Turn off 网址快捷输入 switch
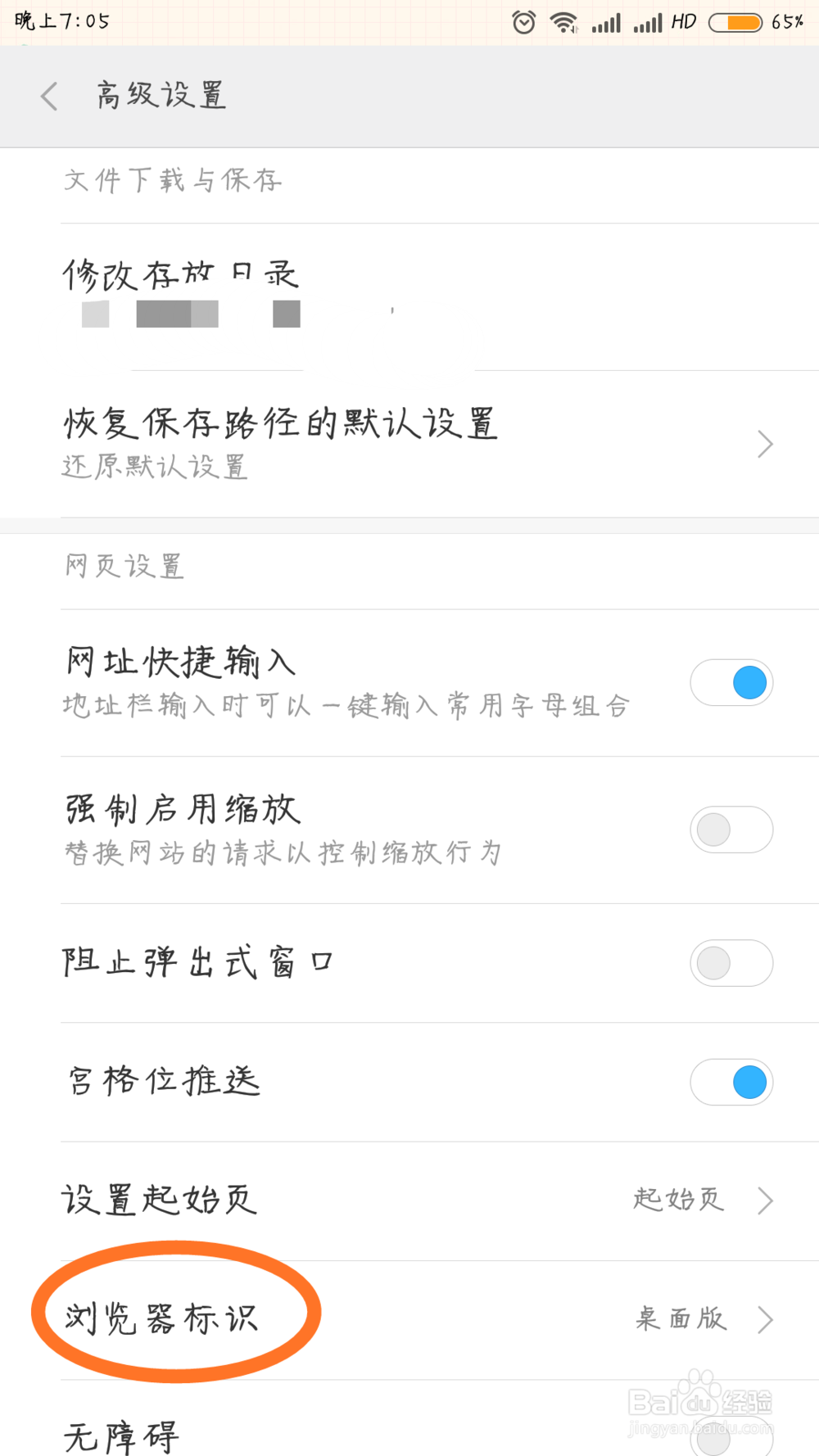Screen dimensions: 819x1456 coord(731,682)
